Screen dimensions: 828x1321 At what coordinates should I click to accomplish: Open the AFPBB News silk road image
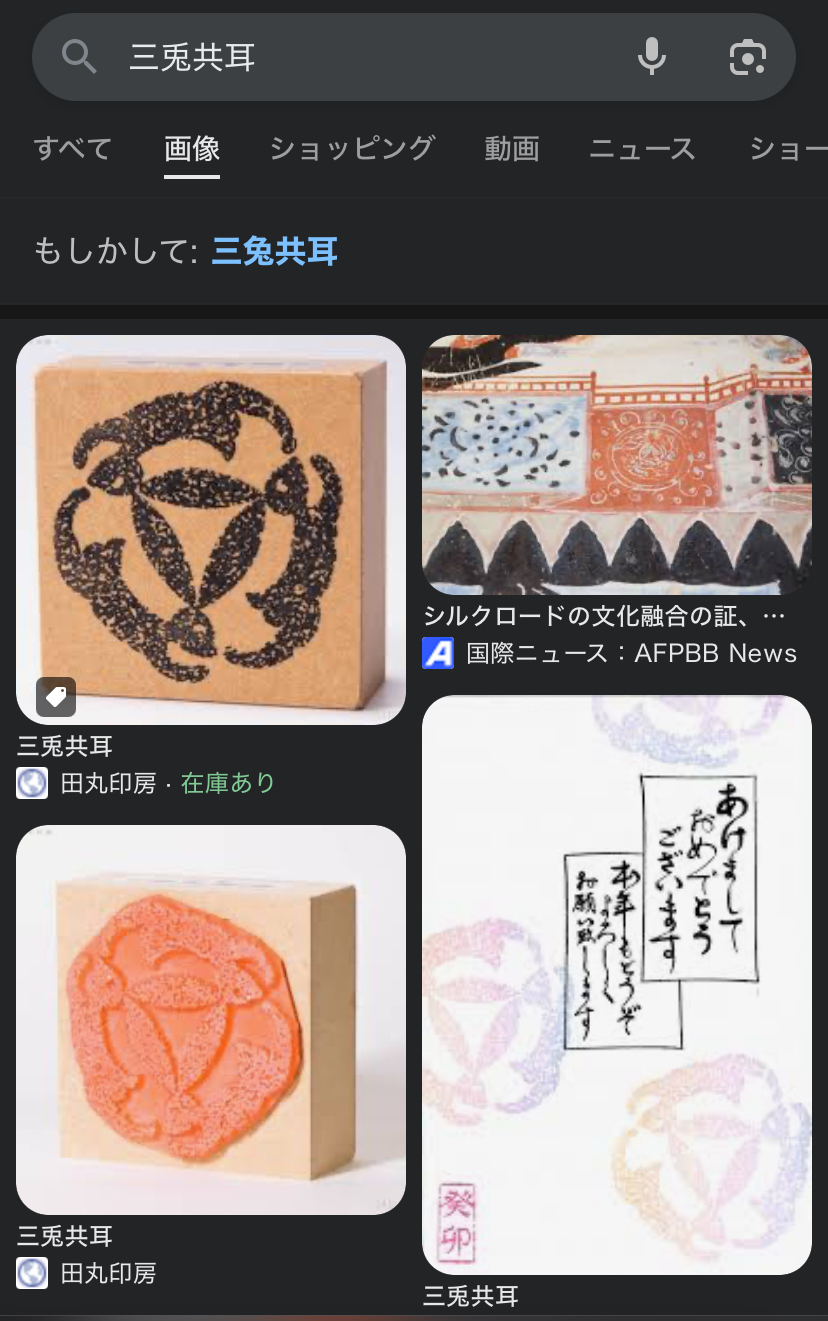[617, 465]
